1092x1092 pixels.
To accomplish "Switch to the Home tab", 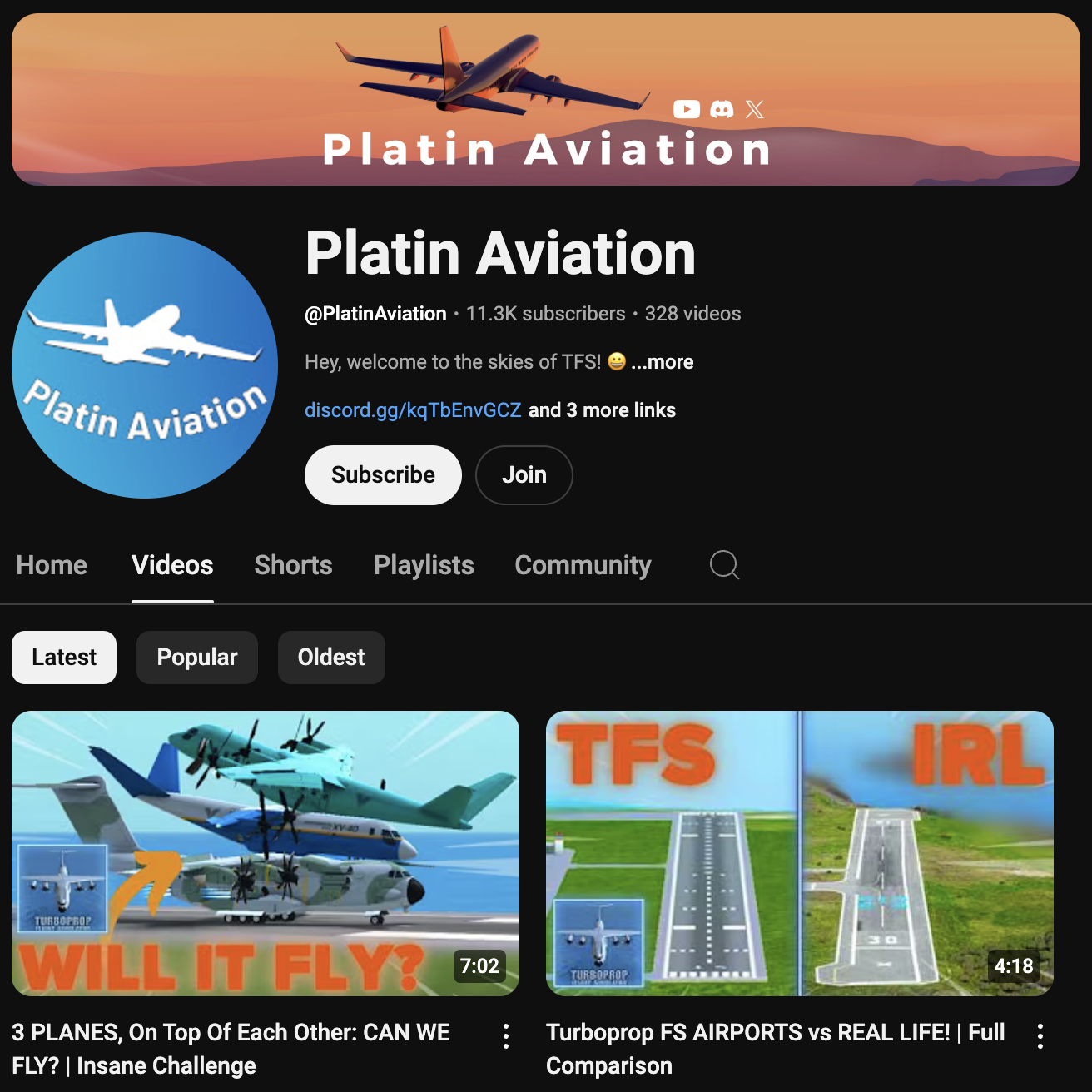I will coord(52,565).
